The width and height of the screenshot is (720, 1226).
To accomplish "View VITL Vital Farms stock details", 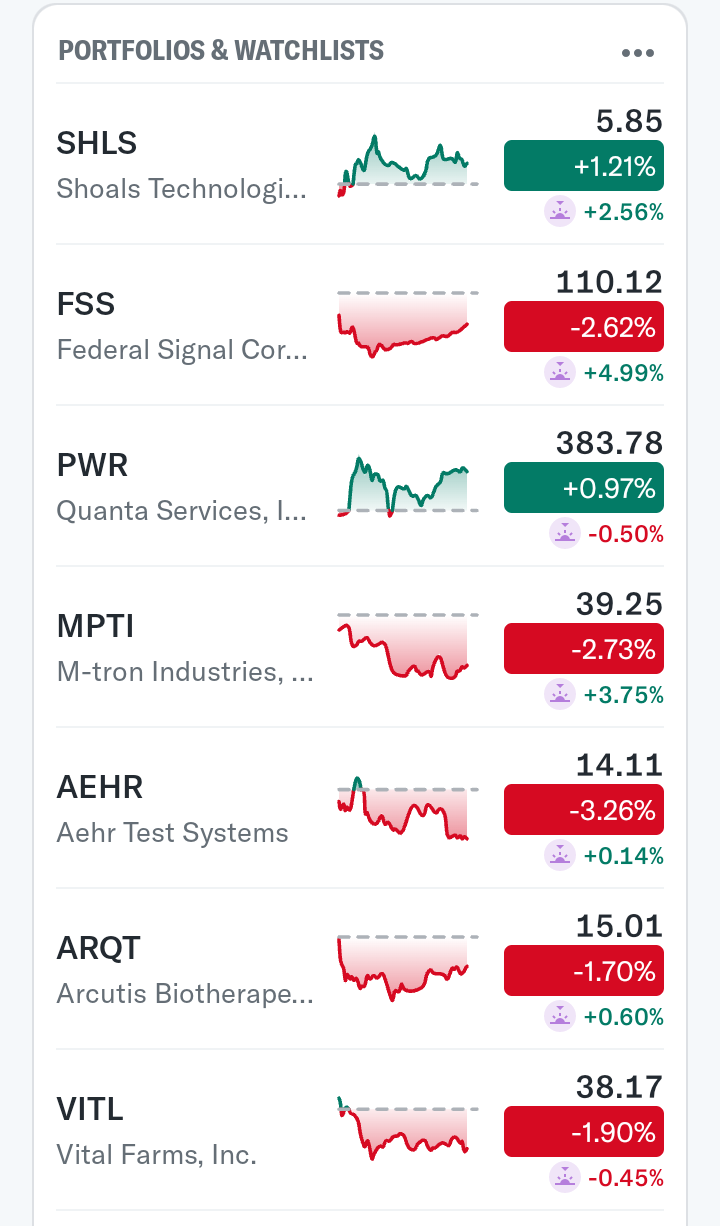I will (360, 1130).
